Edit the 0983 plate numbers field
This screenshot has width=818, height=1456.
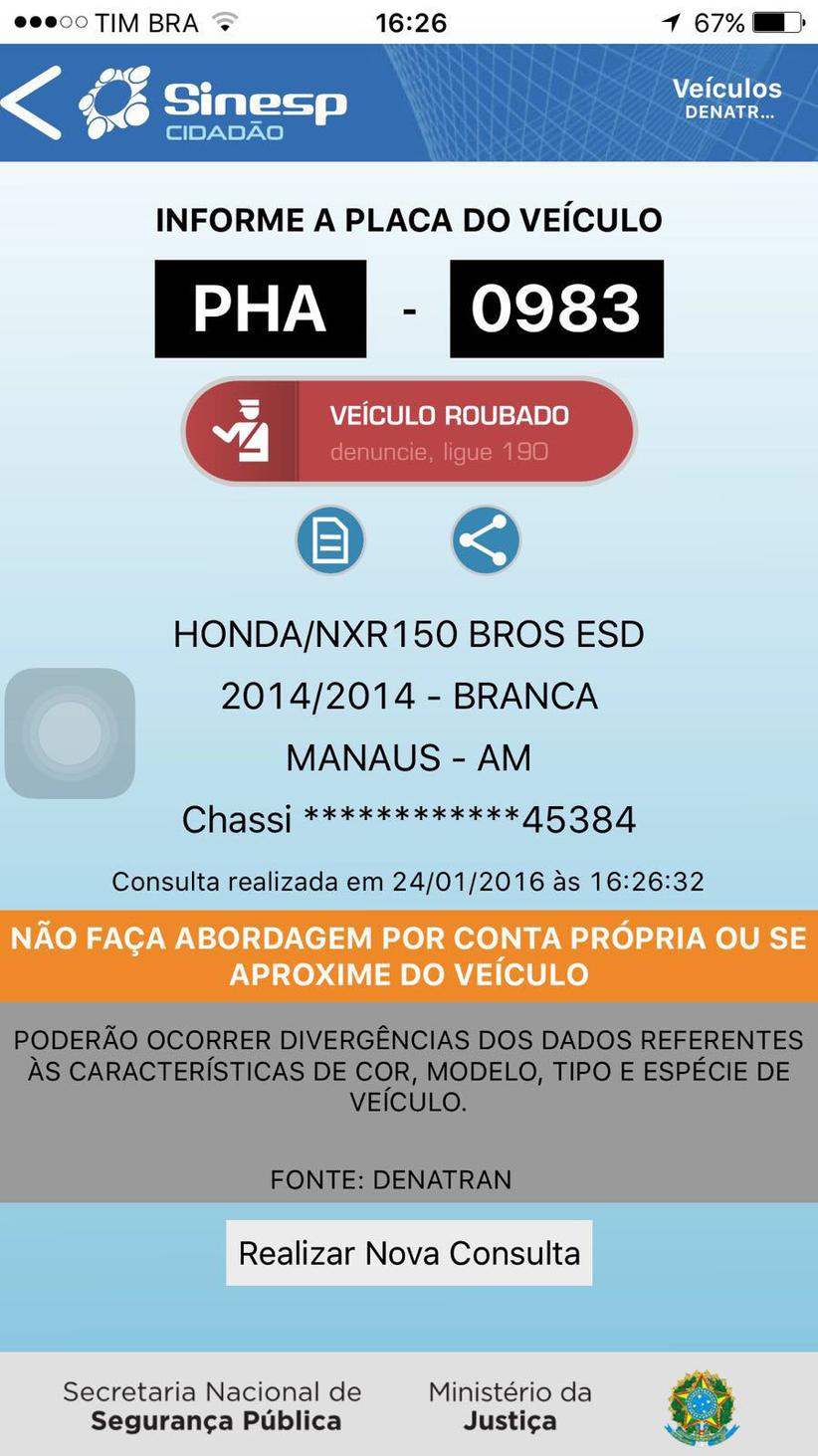coord(556,309)
